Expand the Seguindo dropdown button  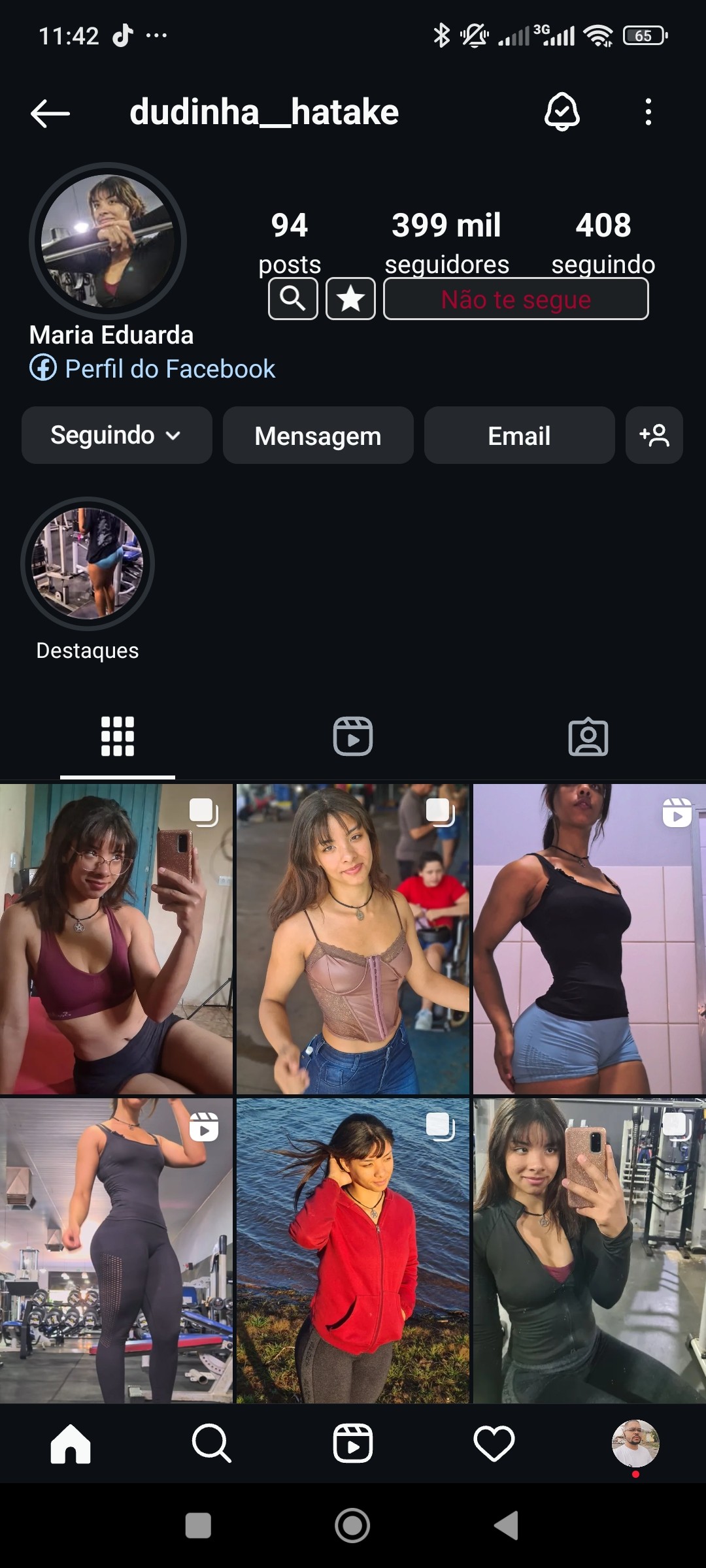116,435
